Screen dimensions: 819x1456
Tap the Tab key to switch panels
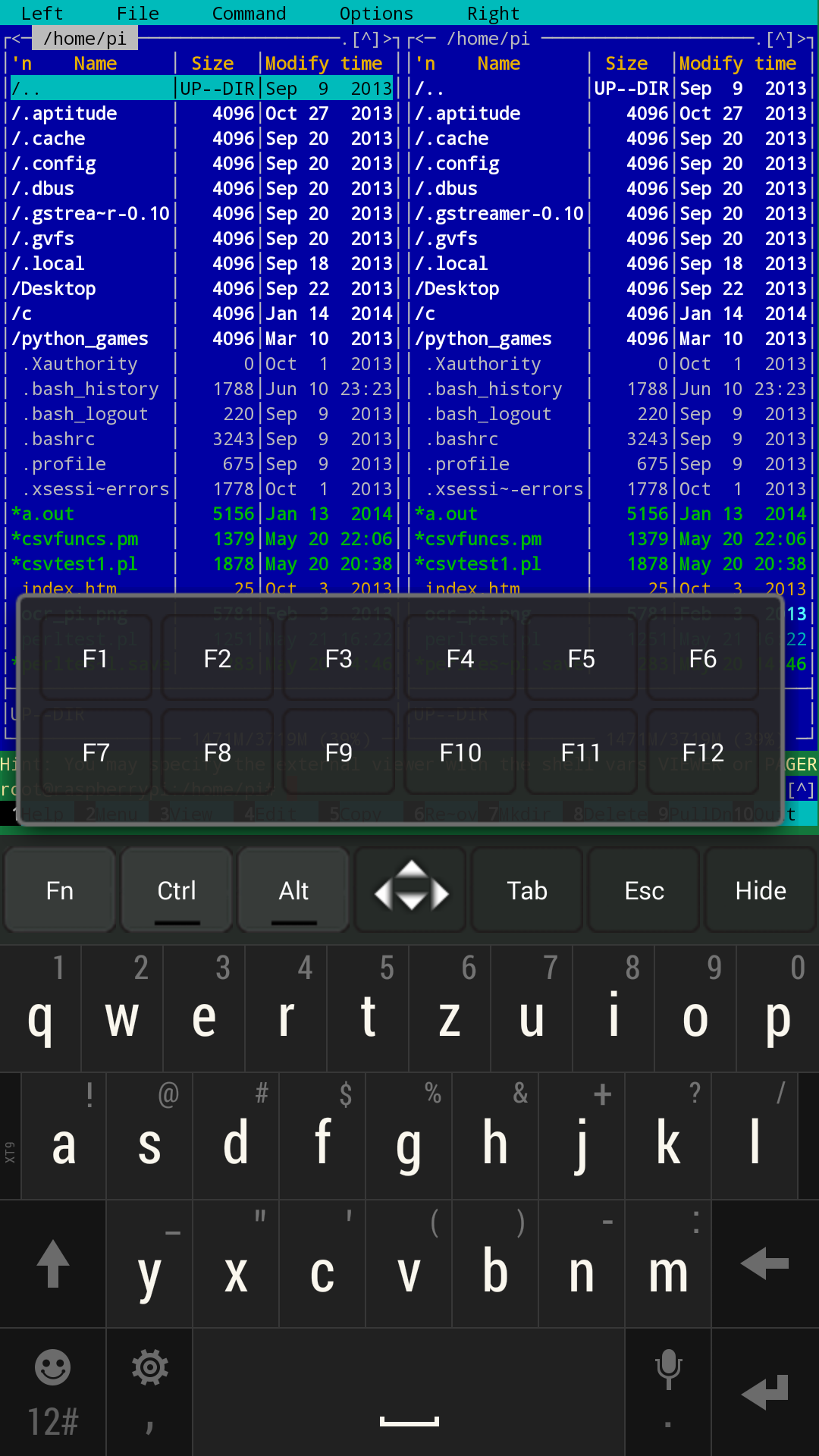(527, 890)
